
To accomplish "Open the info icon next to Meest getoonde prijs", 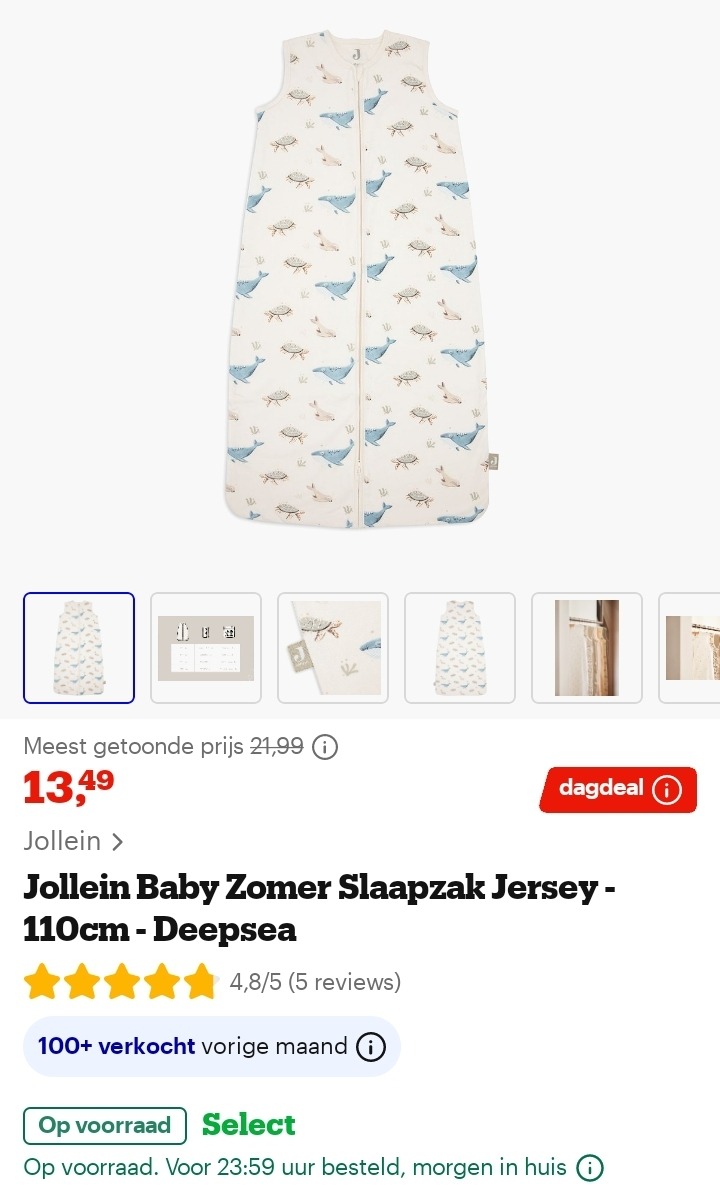I will pos(325,746).
